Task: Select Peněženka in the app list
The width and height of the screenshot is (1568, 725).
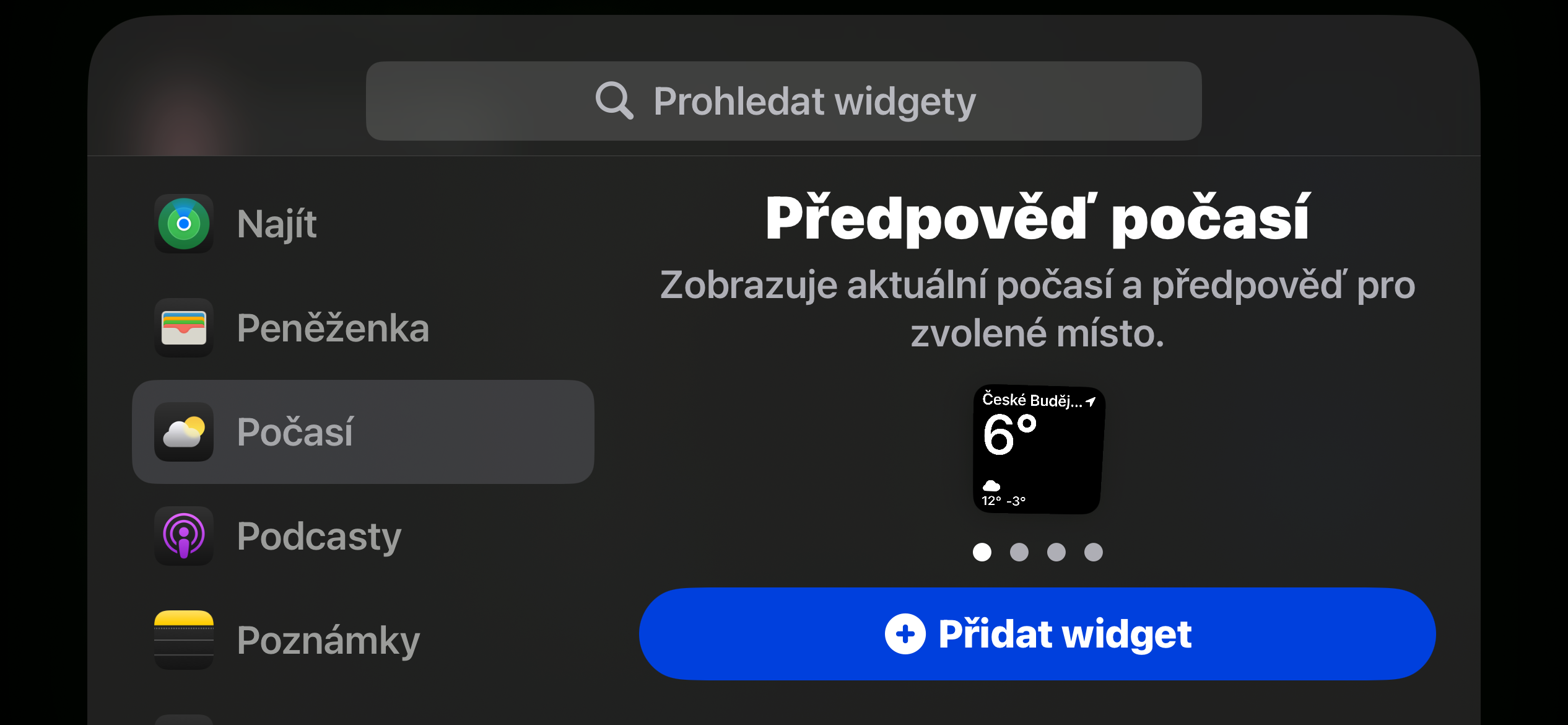Action: 333,328
